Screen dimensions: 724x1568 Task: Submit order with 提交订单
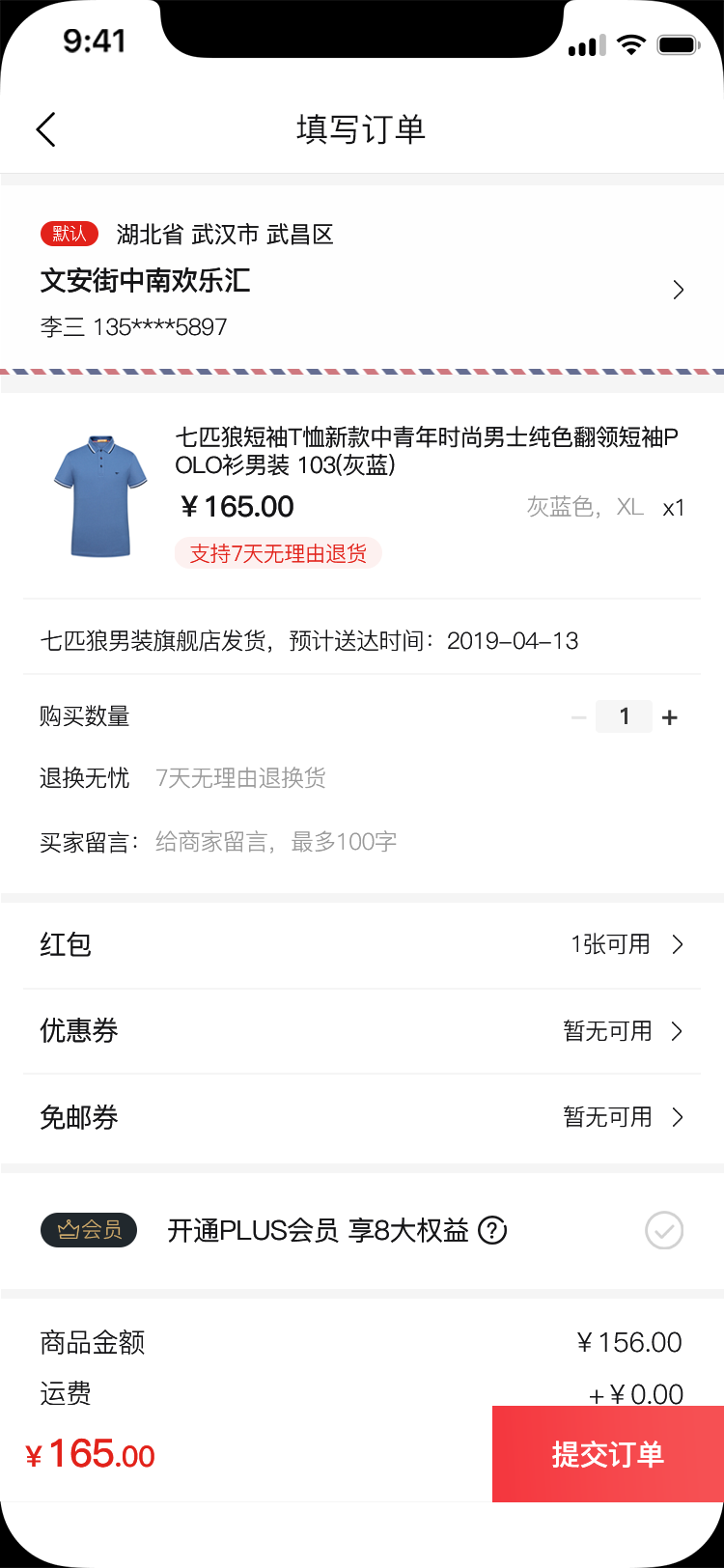607,1454
